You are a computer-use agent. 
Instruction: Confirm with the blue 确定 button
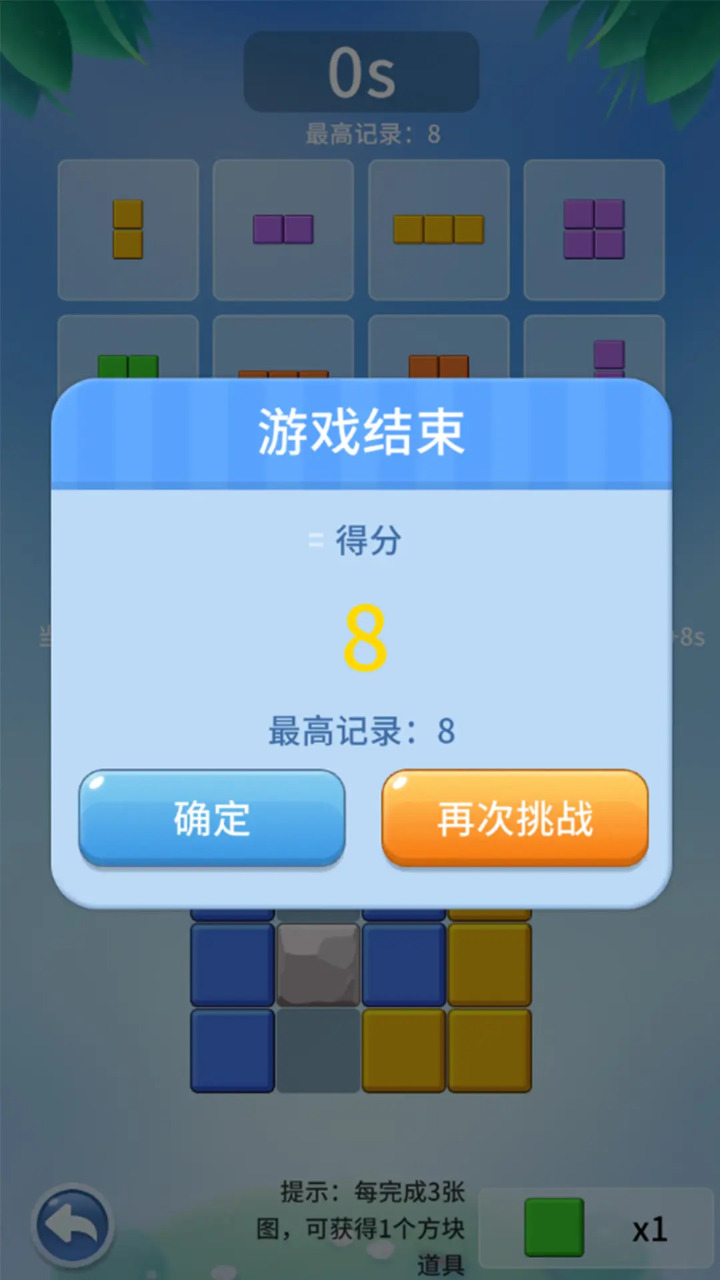tap(212, 818)
